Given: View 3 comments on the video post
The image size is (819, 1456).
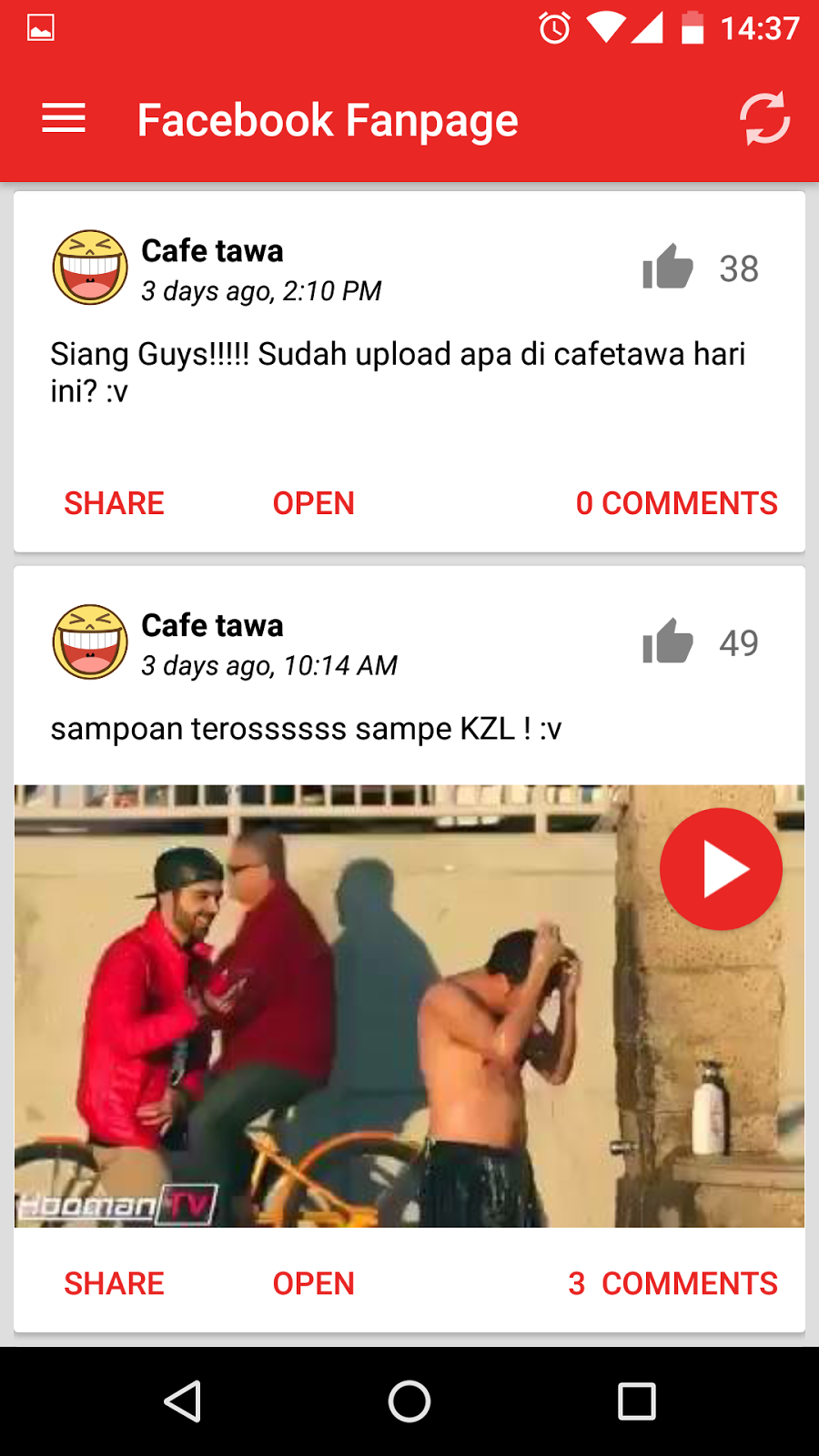Looking at the screenshot, I should point(672,1283).
